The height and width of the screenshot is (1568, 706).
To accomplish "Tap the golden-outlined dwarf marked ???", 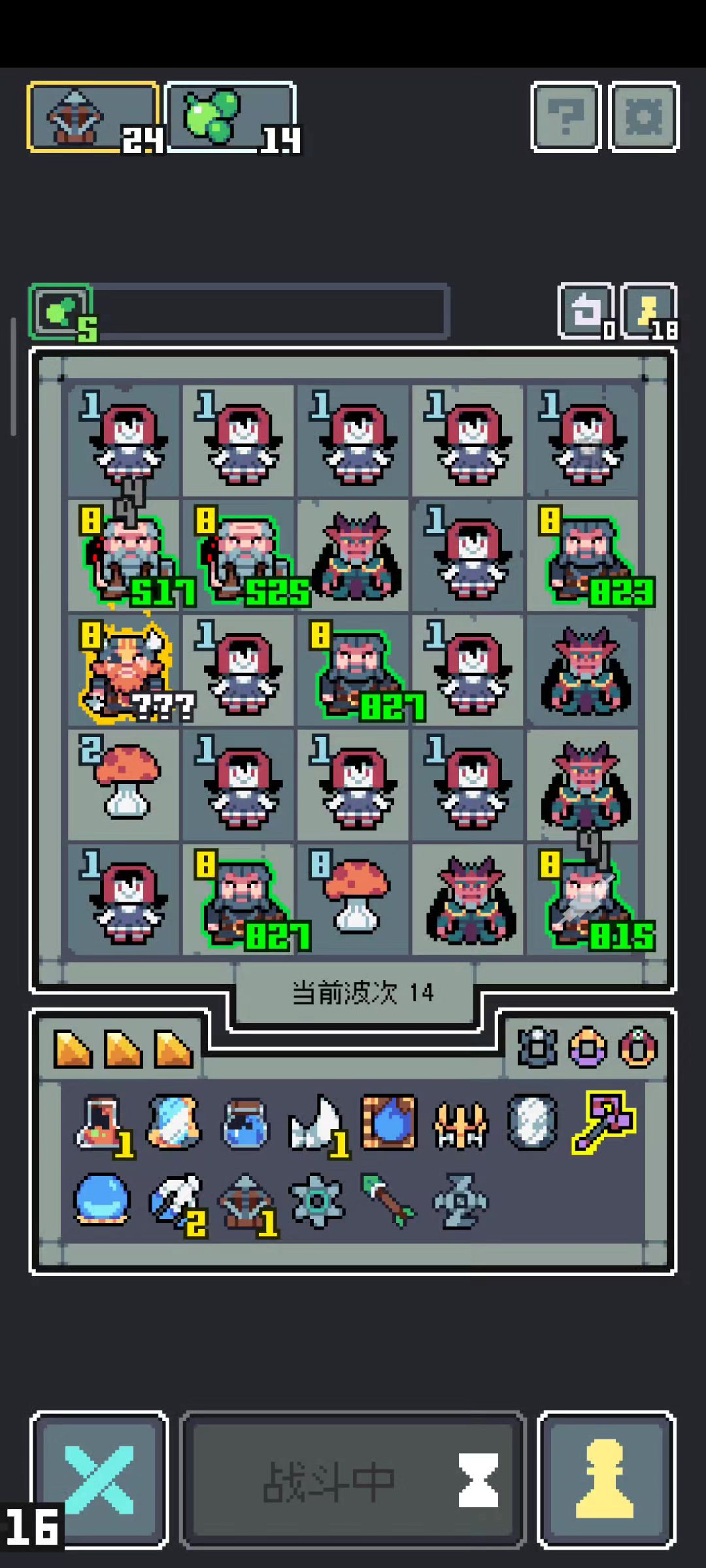I will (x=124, y=671).
